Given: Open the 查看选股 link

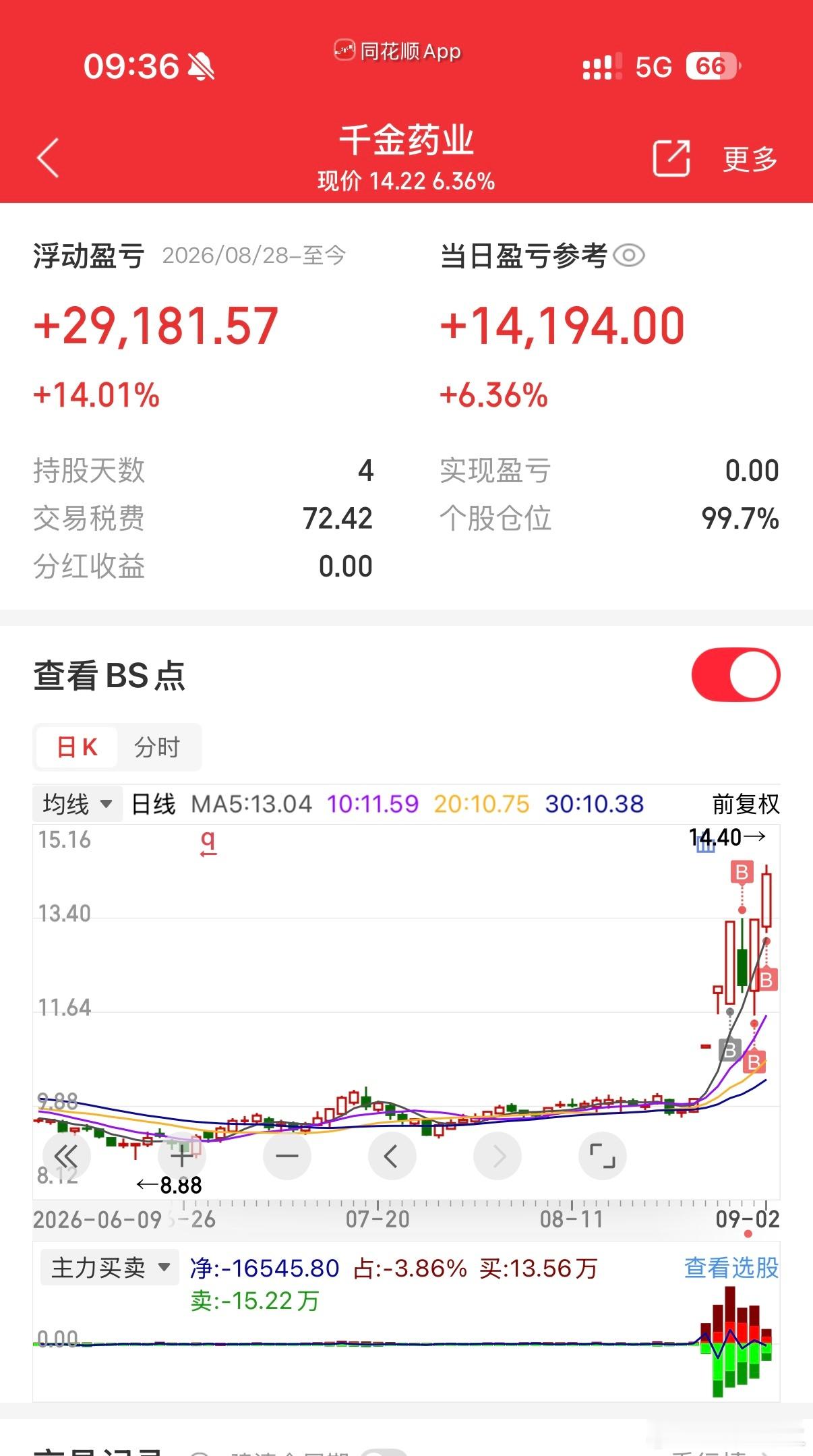Looking at the screenshot, I should click(731, 1268).
